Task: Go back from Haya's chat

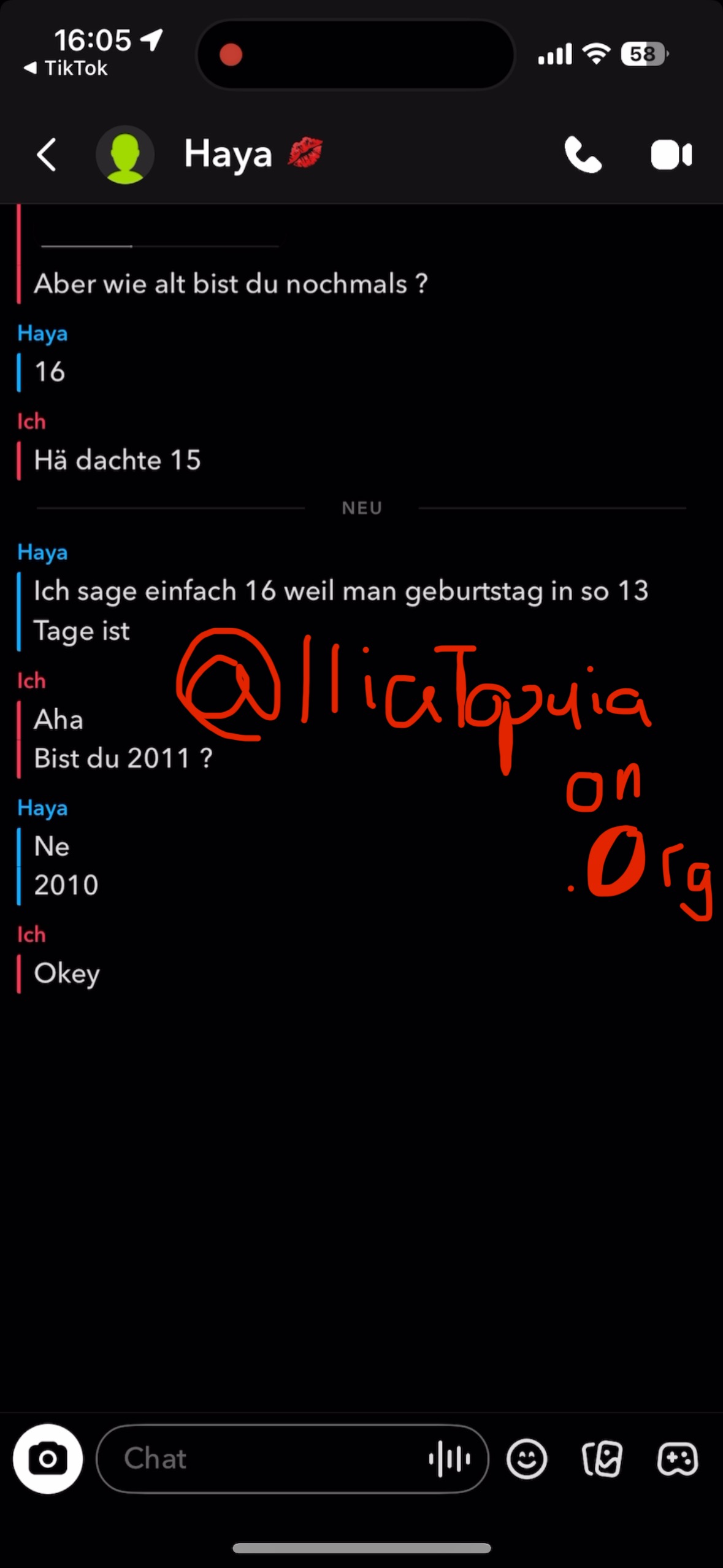Action: 47,154
